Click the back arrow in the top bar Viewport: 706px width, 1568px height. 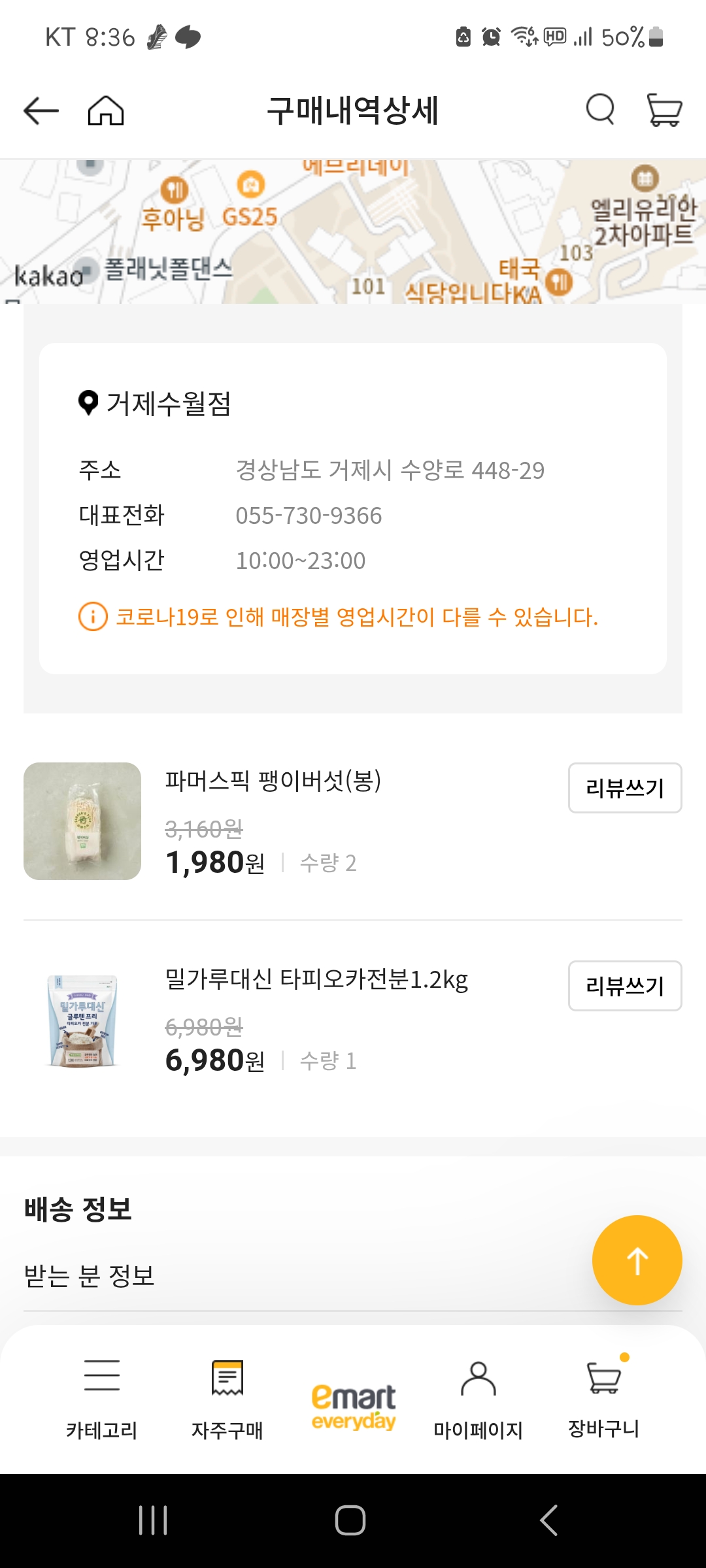(x=39, y=110)
